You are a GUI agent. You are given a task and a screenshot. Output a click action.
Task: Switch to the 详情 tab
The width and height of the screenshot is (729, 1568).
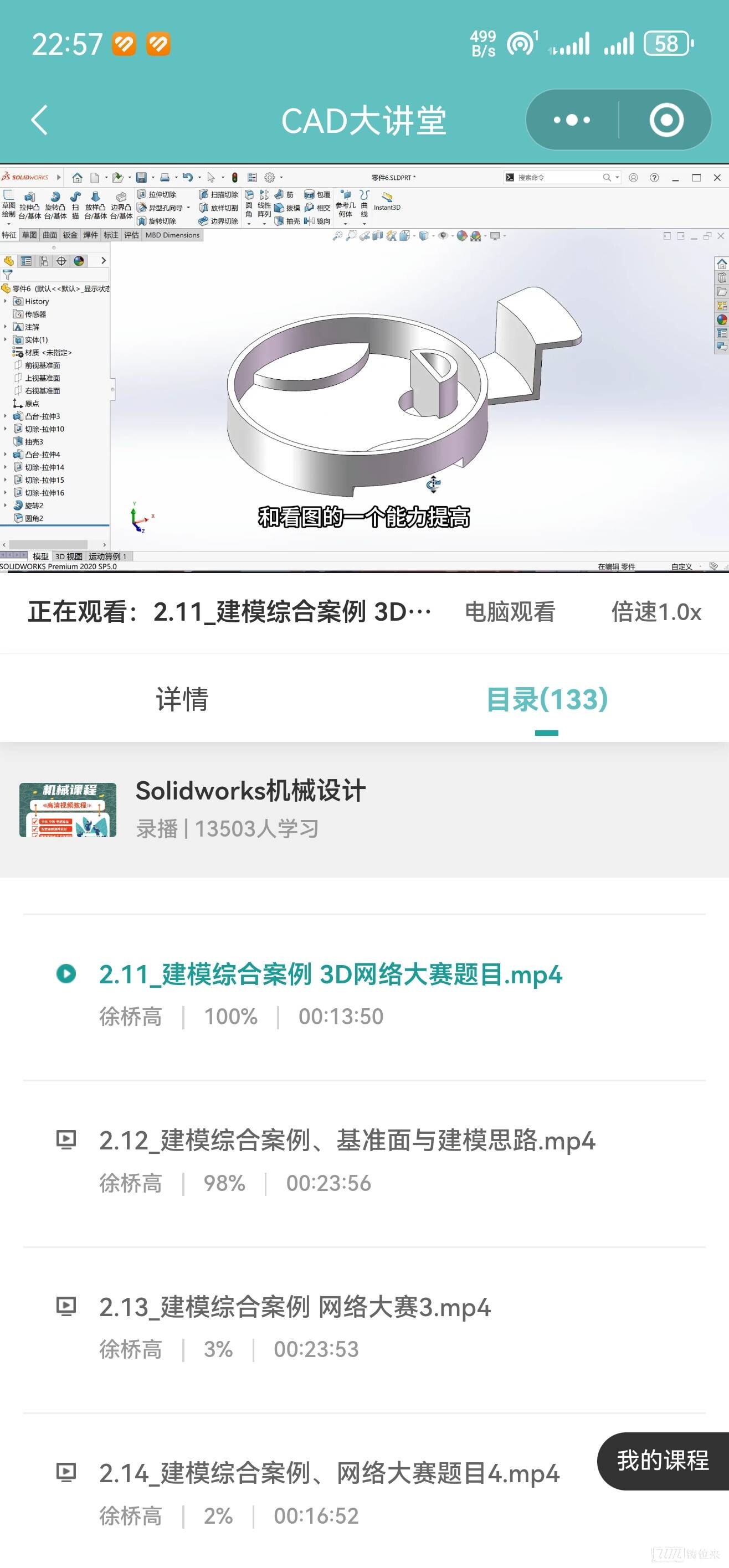click(182, 699)
